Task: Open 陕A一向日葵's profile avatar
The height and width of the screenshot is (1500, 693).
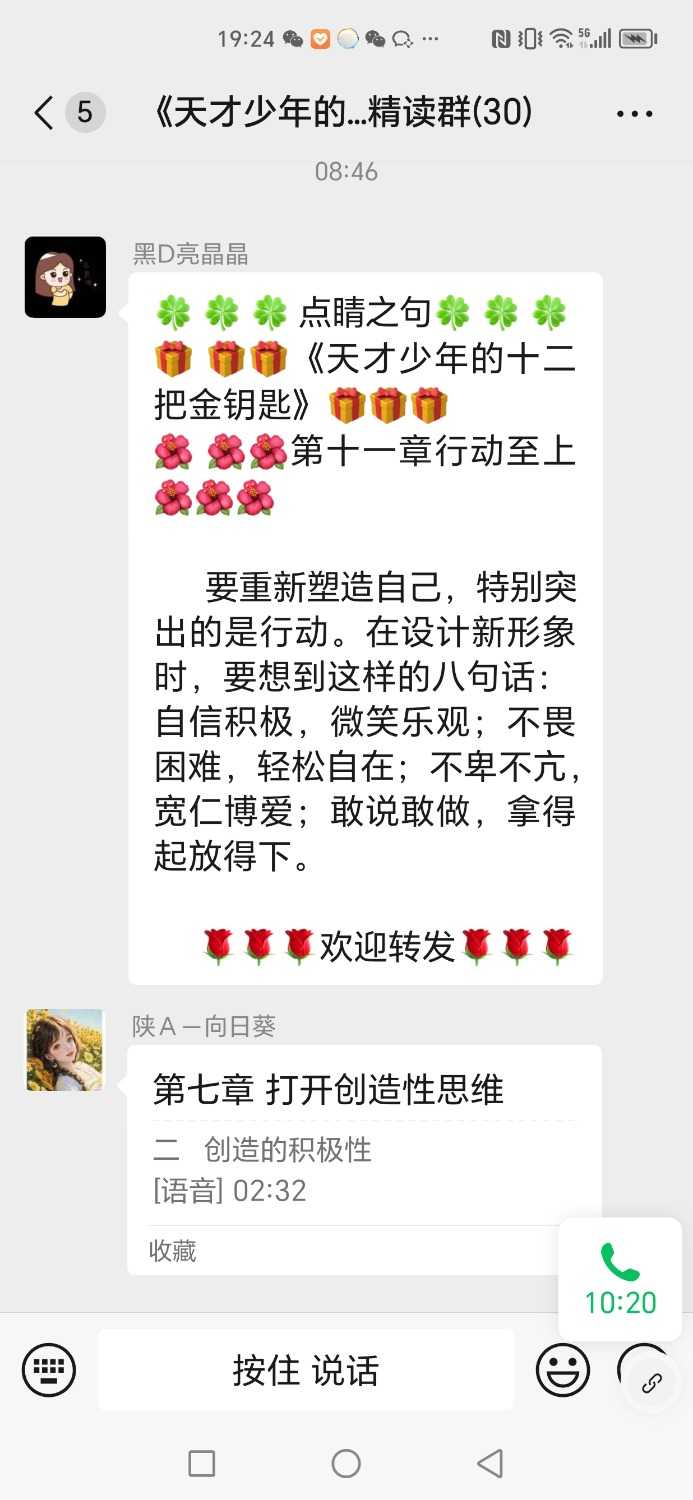Action: pos(65,1049)
